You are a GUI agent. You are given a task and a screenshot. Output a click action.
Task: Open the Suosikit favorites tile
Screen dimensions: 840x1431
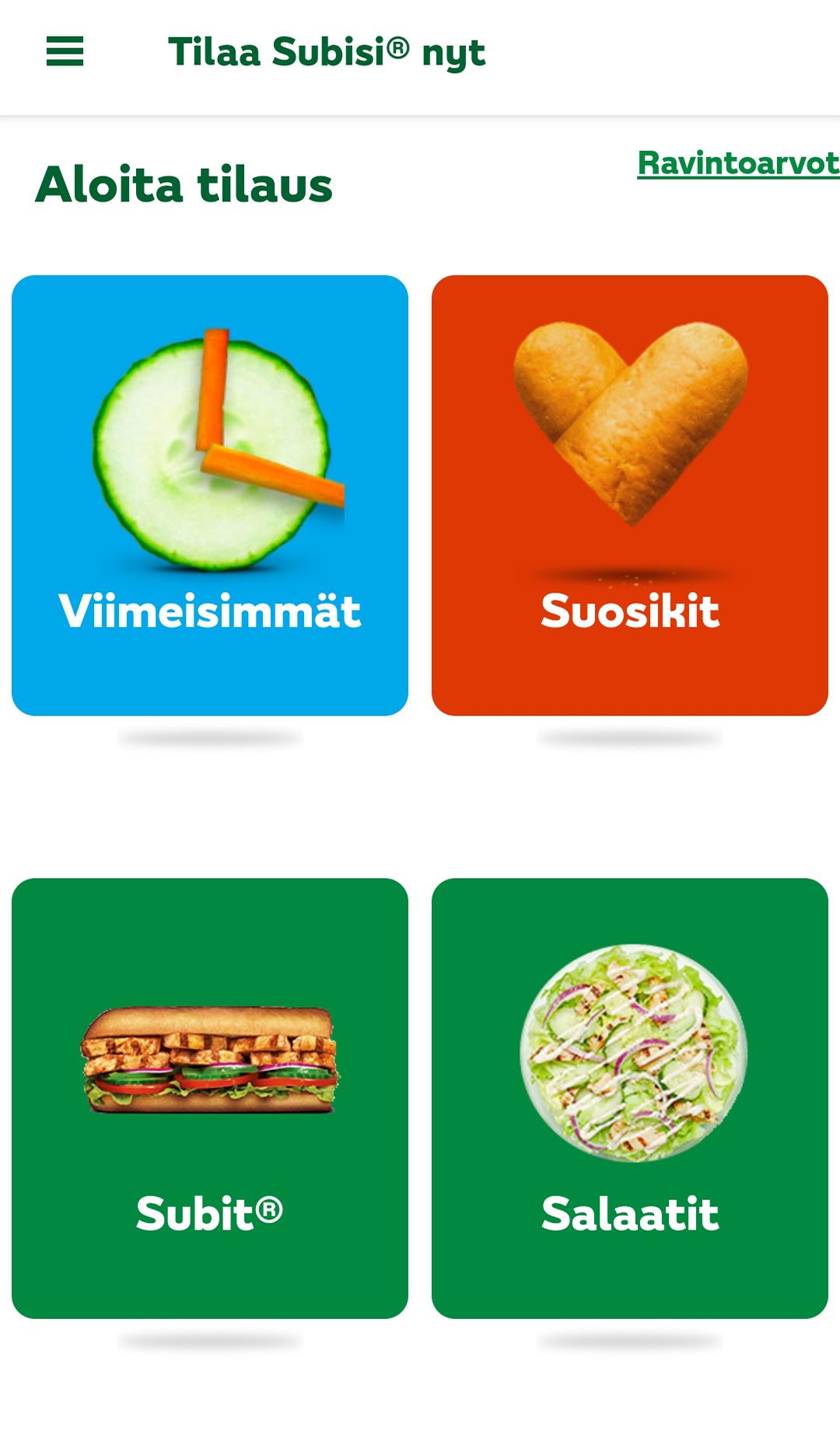coord(630,495)
